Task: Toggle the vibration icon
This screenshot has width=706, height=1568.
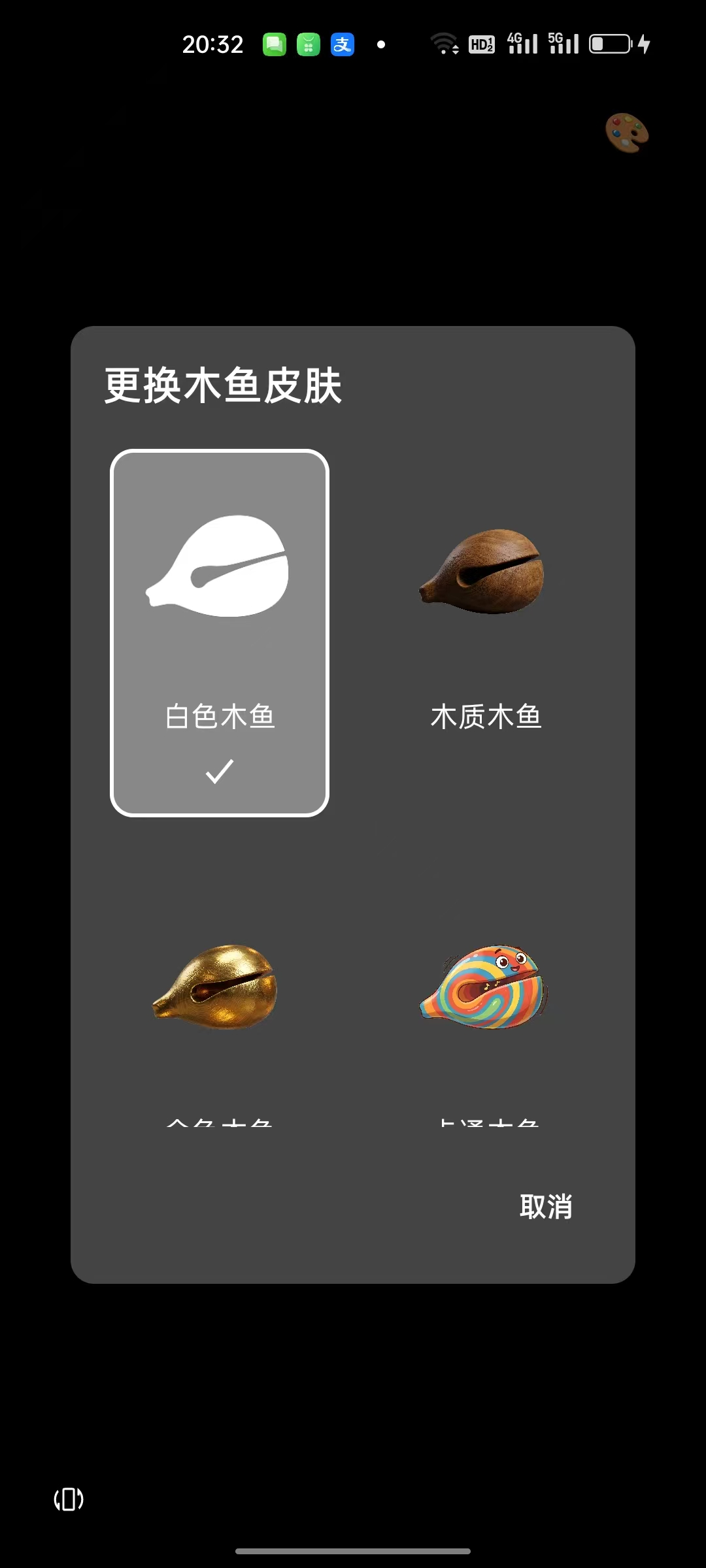Action: click(69, 1499)
